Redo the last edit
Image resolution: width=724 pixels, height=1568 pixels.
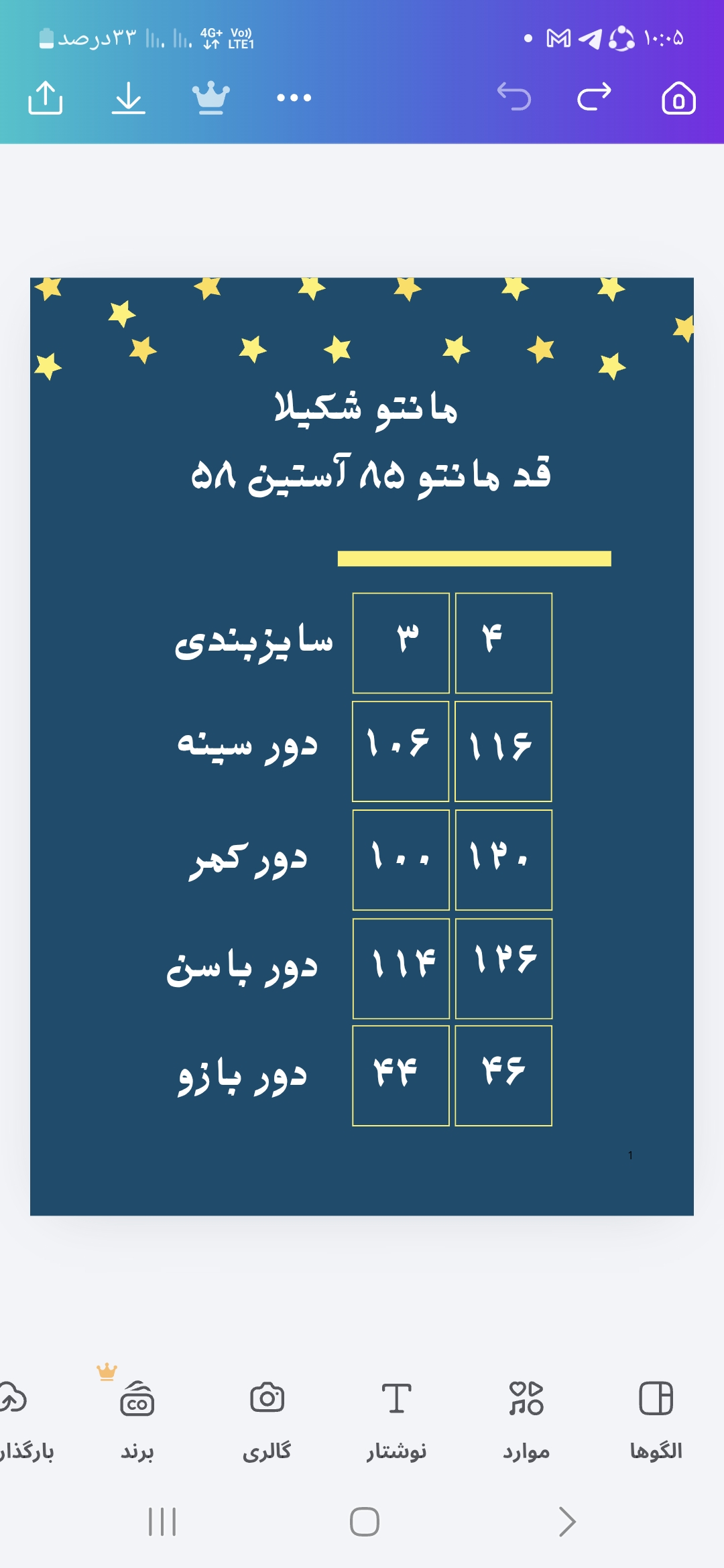(595, 96)
